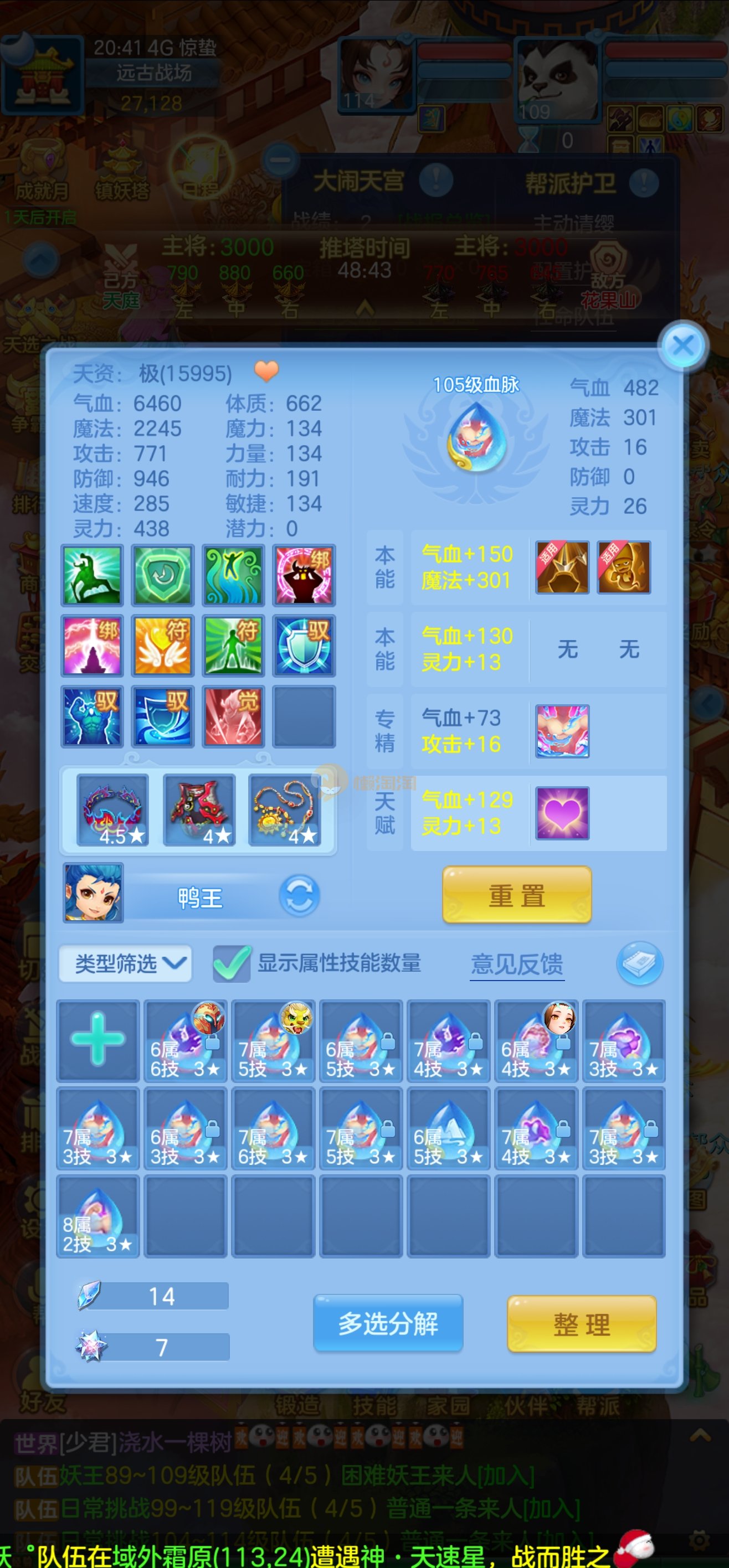Image resolution: width=729 pixels, height=1568 pixels.
Task: Tap the 4-star red armor equipment
Action: tap(199, 810)
